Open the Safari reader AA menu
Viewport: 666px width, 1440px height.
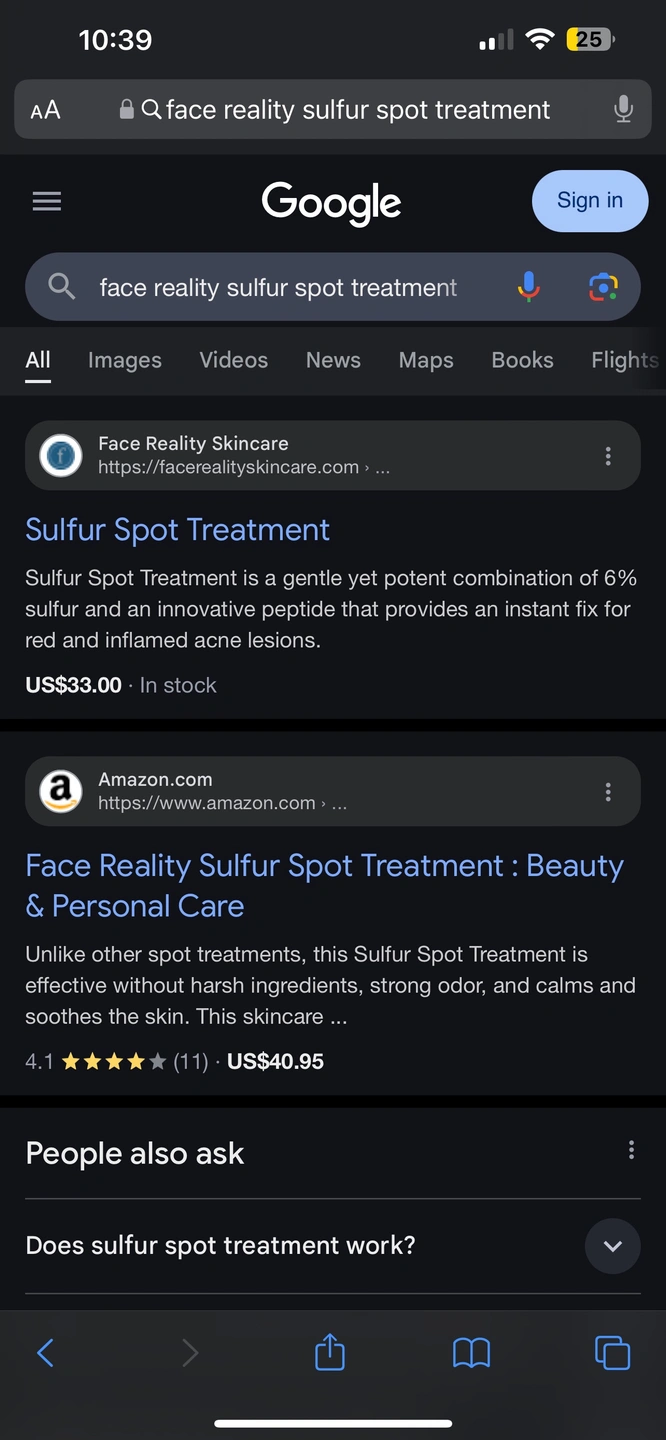pyautogui.click(x=46, y=110)
